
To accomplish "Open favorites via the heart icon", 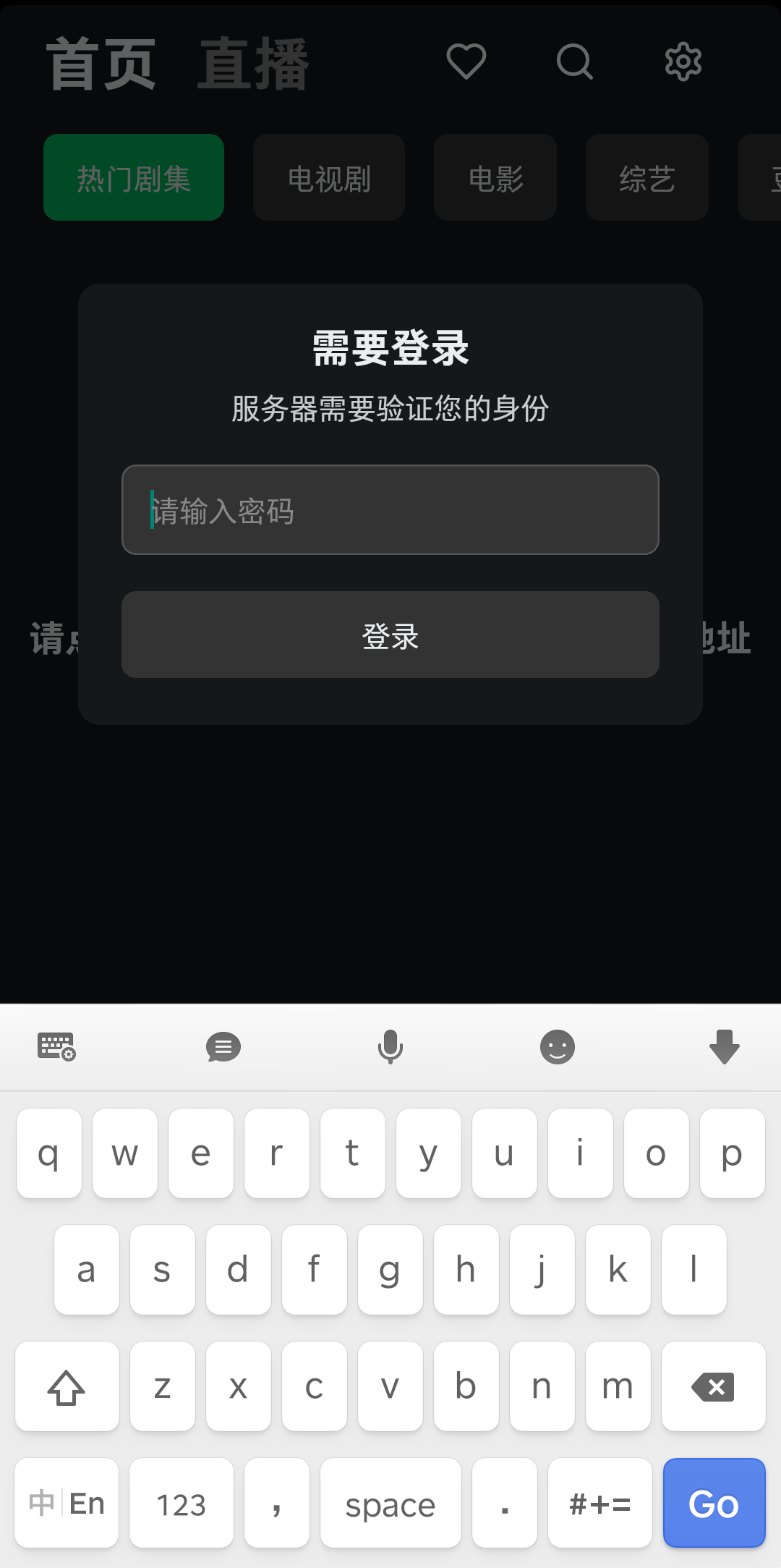I will pos(466,62).
